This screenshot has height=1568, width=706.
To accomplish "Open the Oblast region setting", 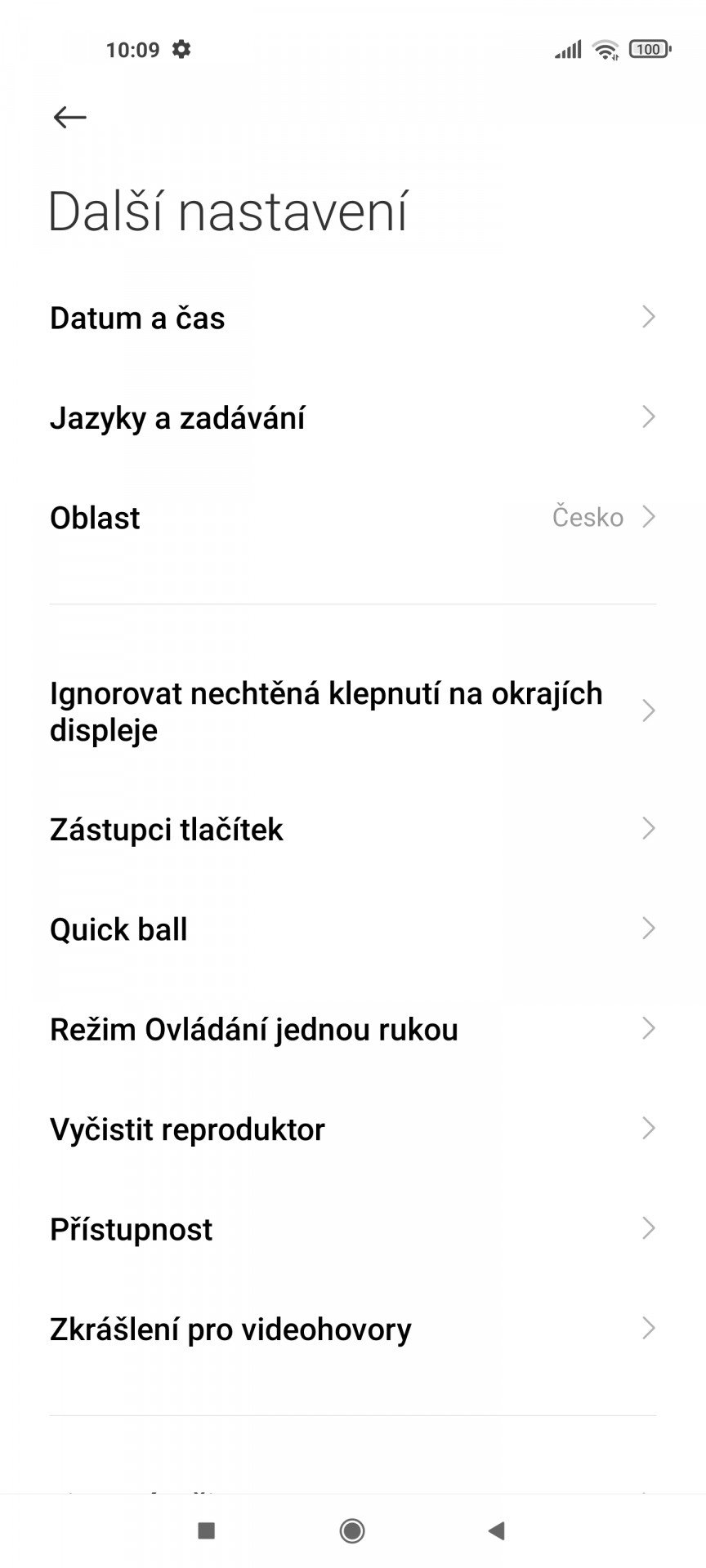I will click(x=353, y=518).
